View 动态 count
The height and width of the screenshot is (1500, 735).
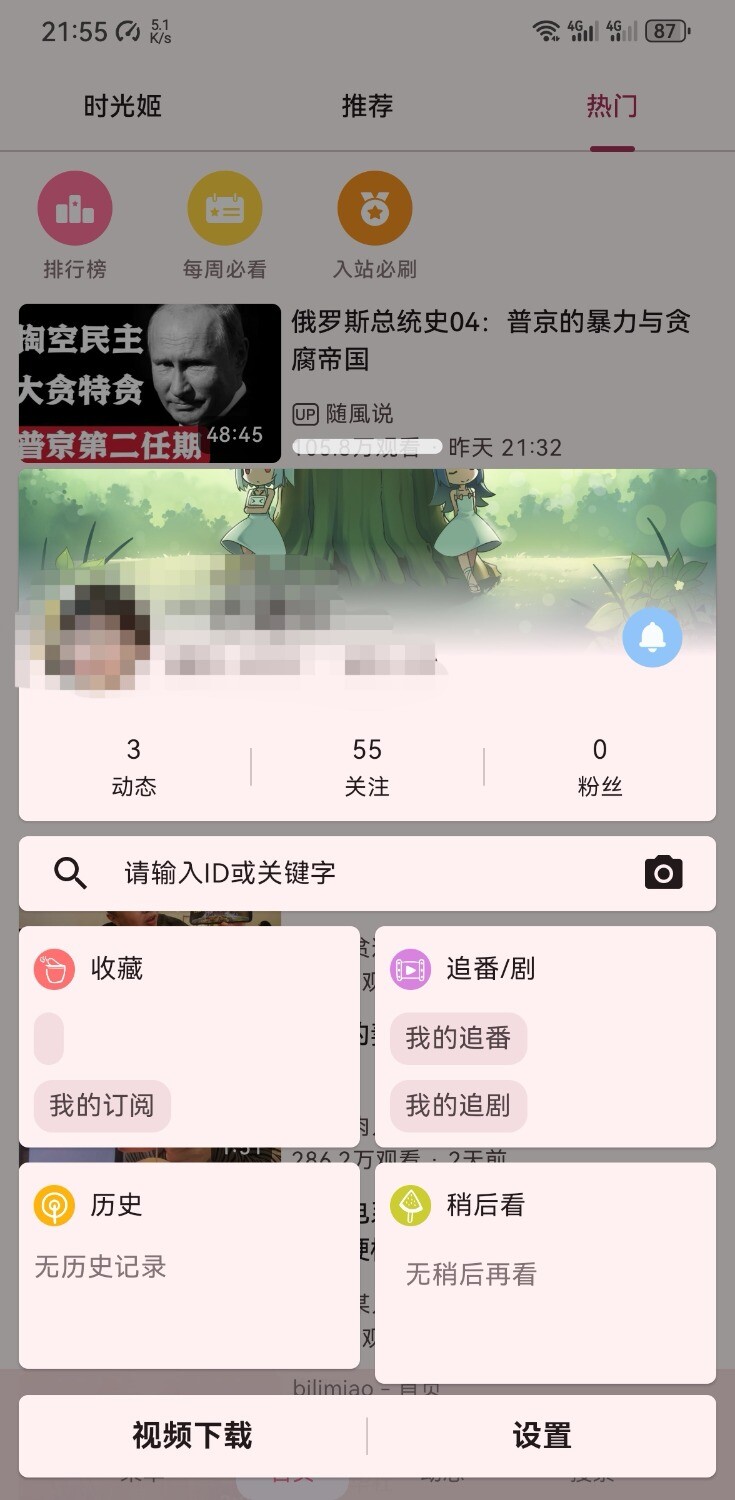click(x=134, y=766)
